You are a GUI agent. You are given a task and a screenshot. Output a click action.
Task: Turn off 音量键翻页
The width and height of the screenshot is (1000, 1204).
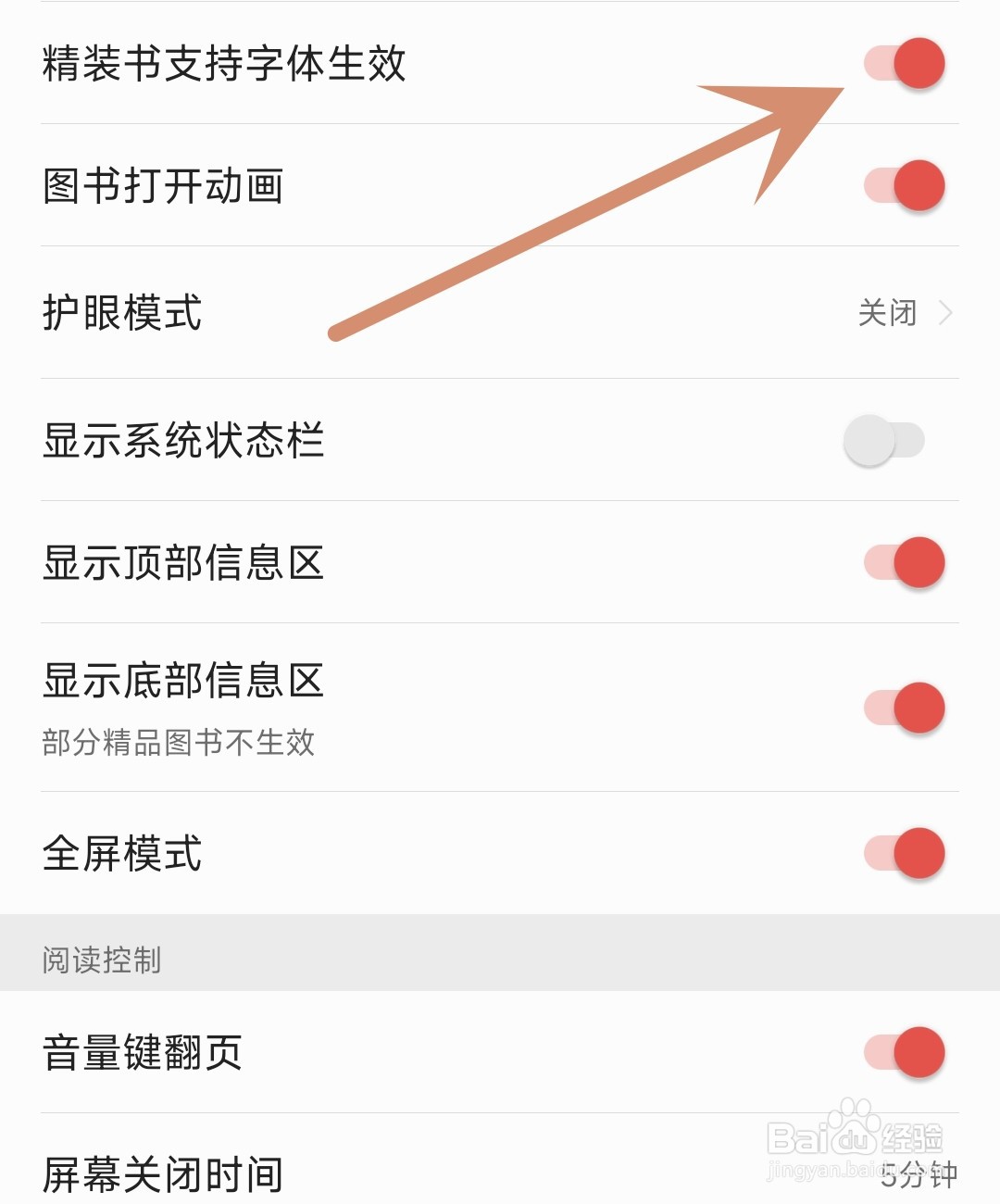click(x=907, y=1051)
